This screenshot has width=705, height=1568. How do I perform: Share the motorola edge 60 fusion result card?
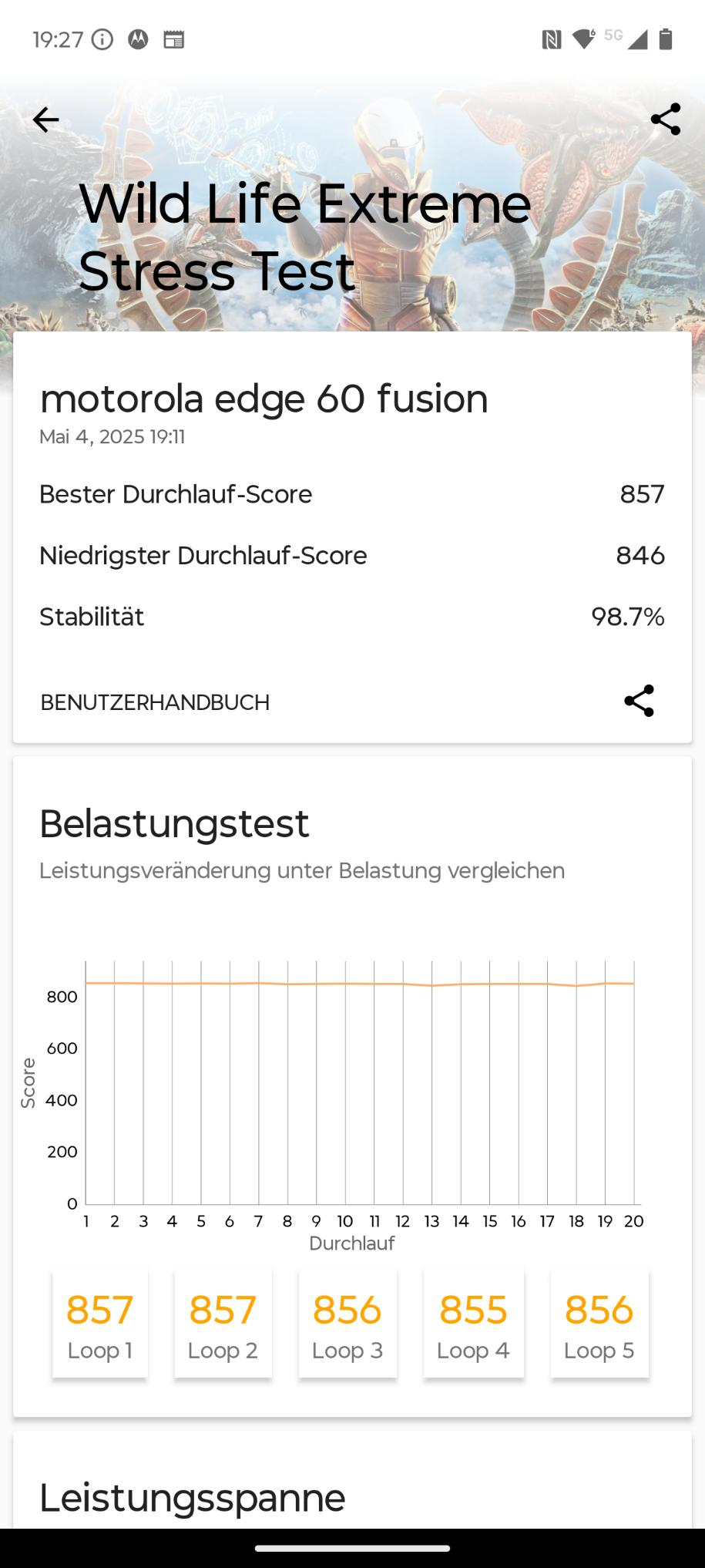point(639,701)
